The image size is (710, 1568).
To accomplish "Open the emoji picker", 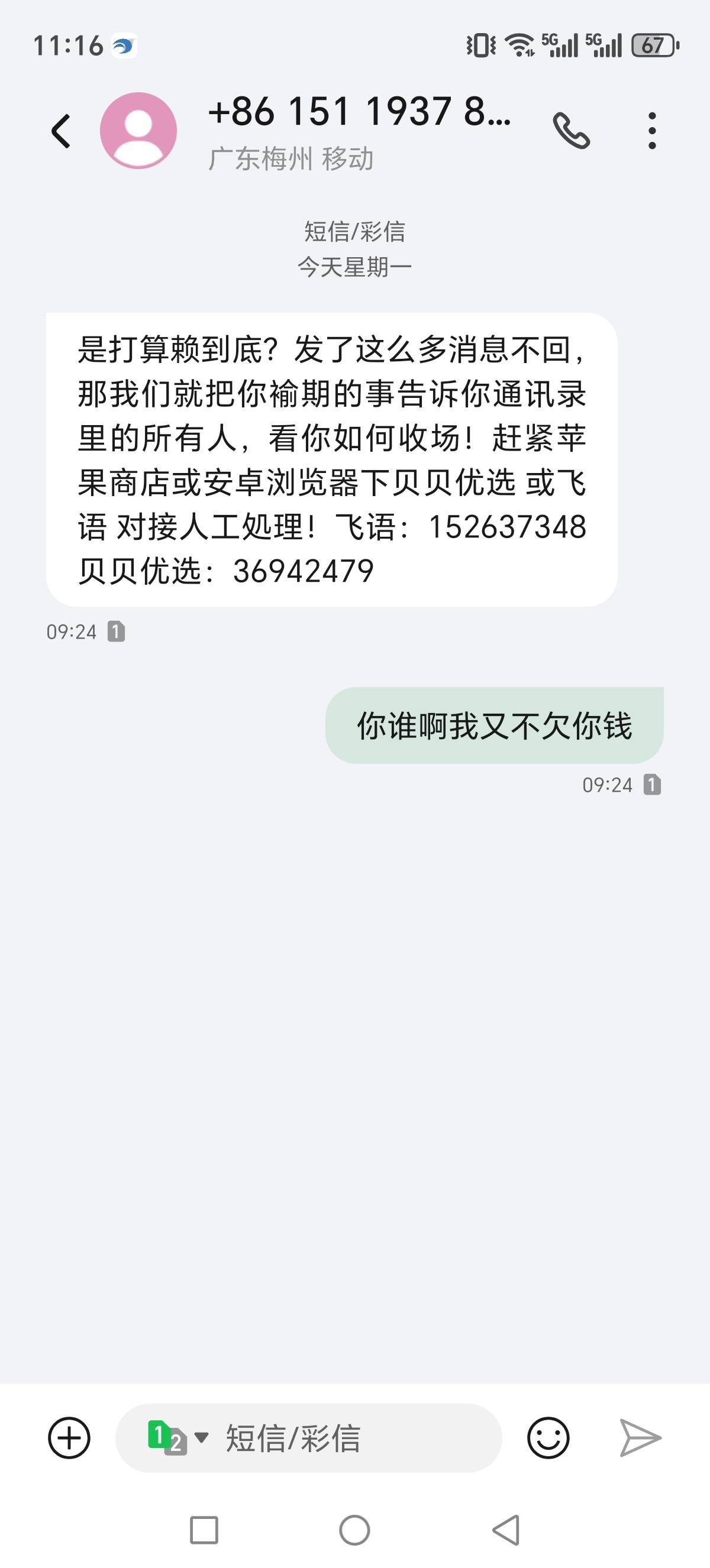I will pos(548,1439).
